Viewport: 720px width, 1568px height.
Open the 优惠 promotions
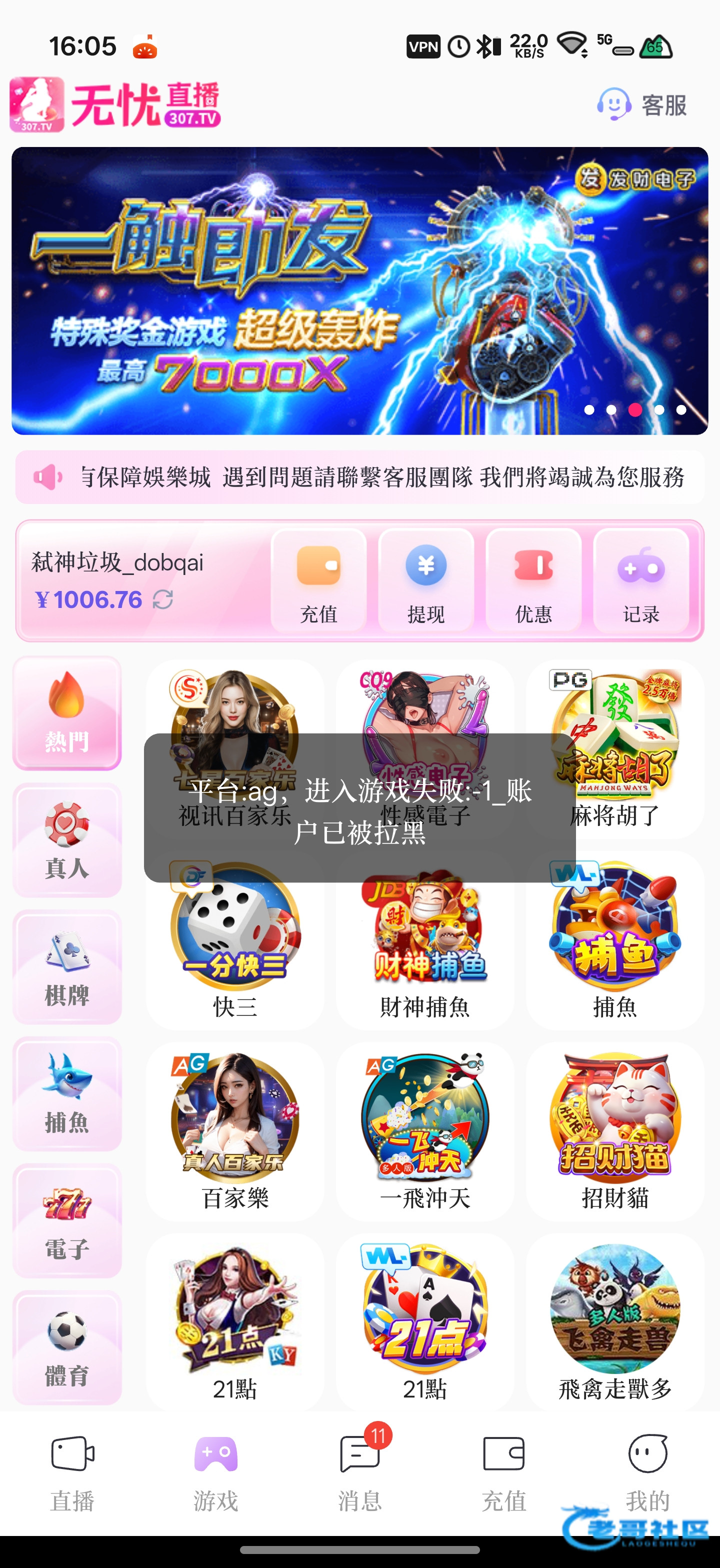[x=533, y=580]
